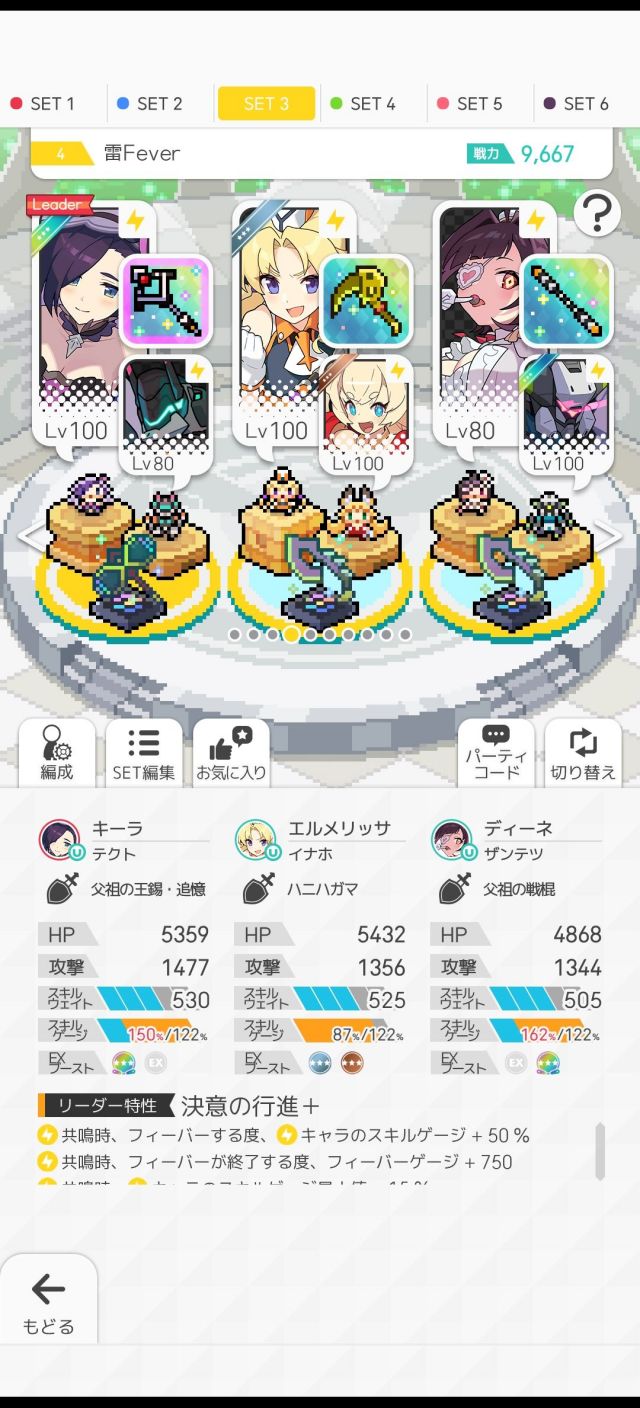Show next party with right arrow
The width and height of the screenshot is (640, 1408).
click(x=609, y=537)
